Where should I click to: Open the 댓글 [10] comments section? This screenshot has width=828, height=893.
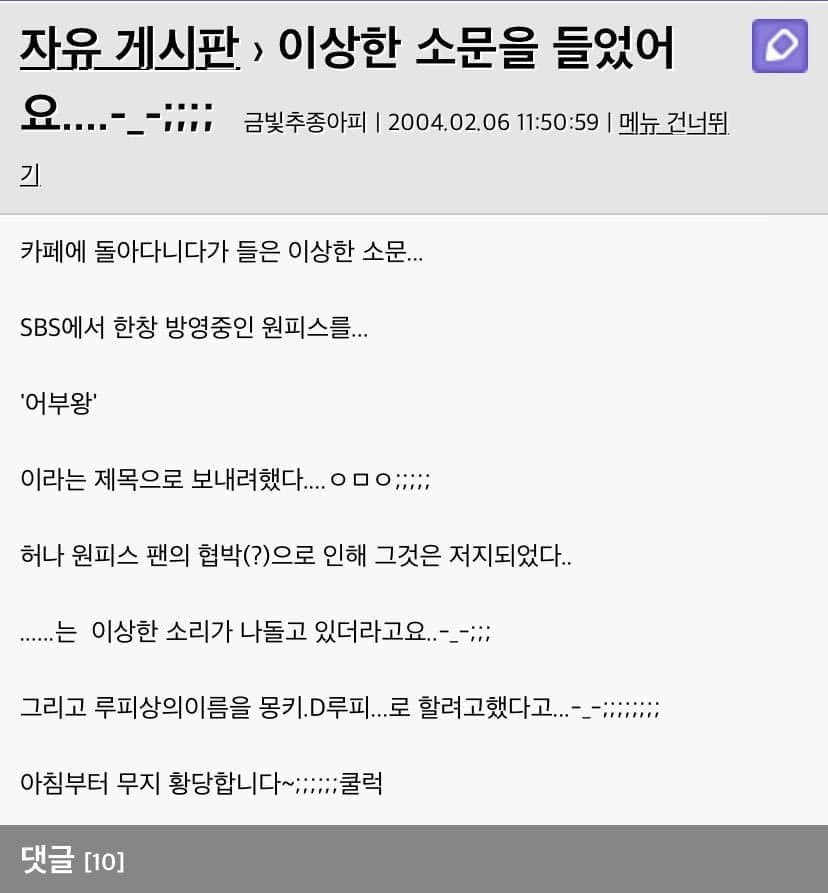(x=72, y=860)
